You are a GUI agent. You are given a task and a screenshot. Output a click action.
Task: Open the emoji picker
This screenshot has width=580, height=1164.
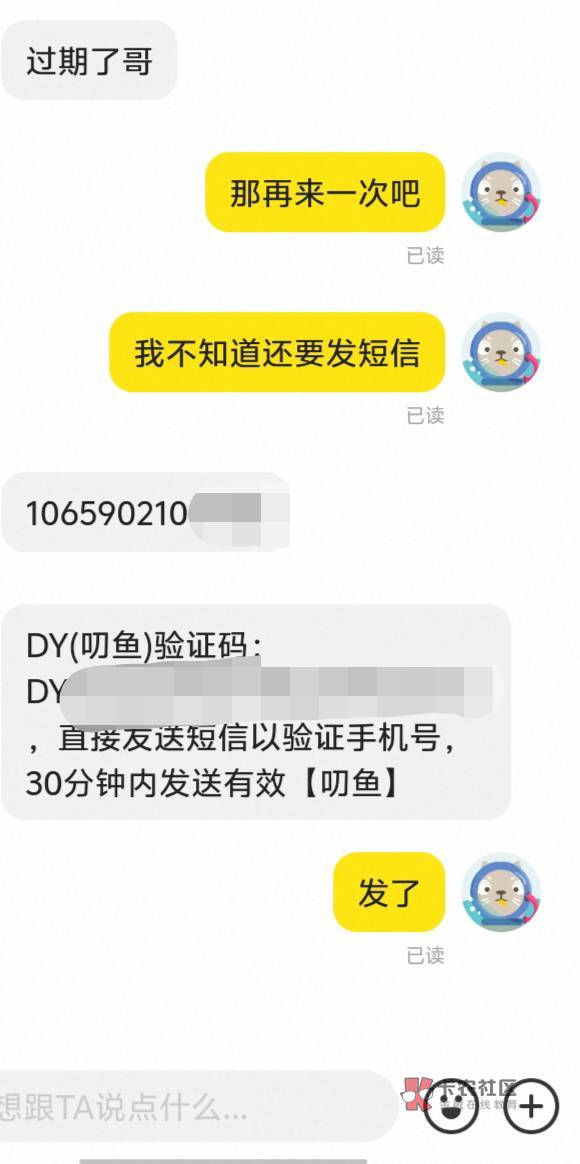(x=452, y=1107)
